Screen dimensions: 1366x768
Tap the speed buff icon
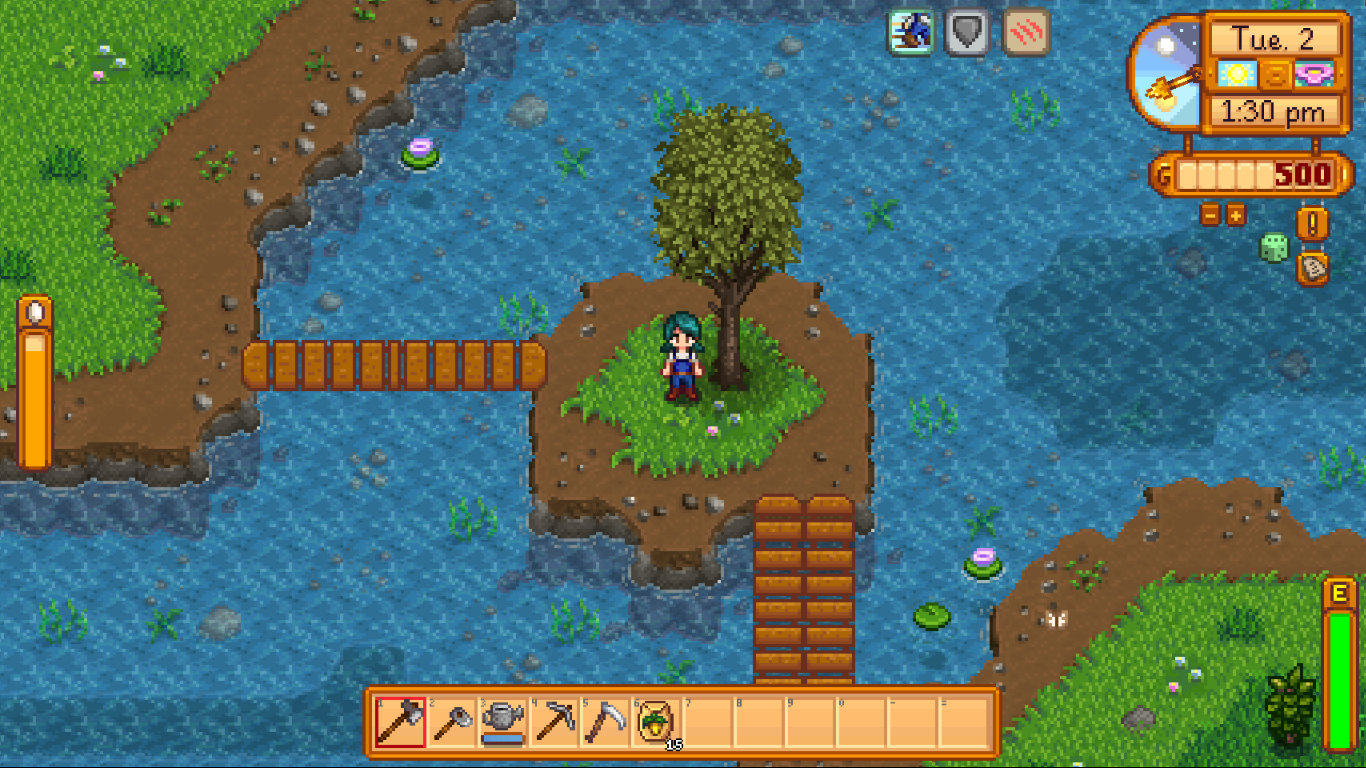[911, 32]
